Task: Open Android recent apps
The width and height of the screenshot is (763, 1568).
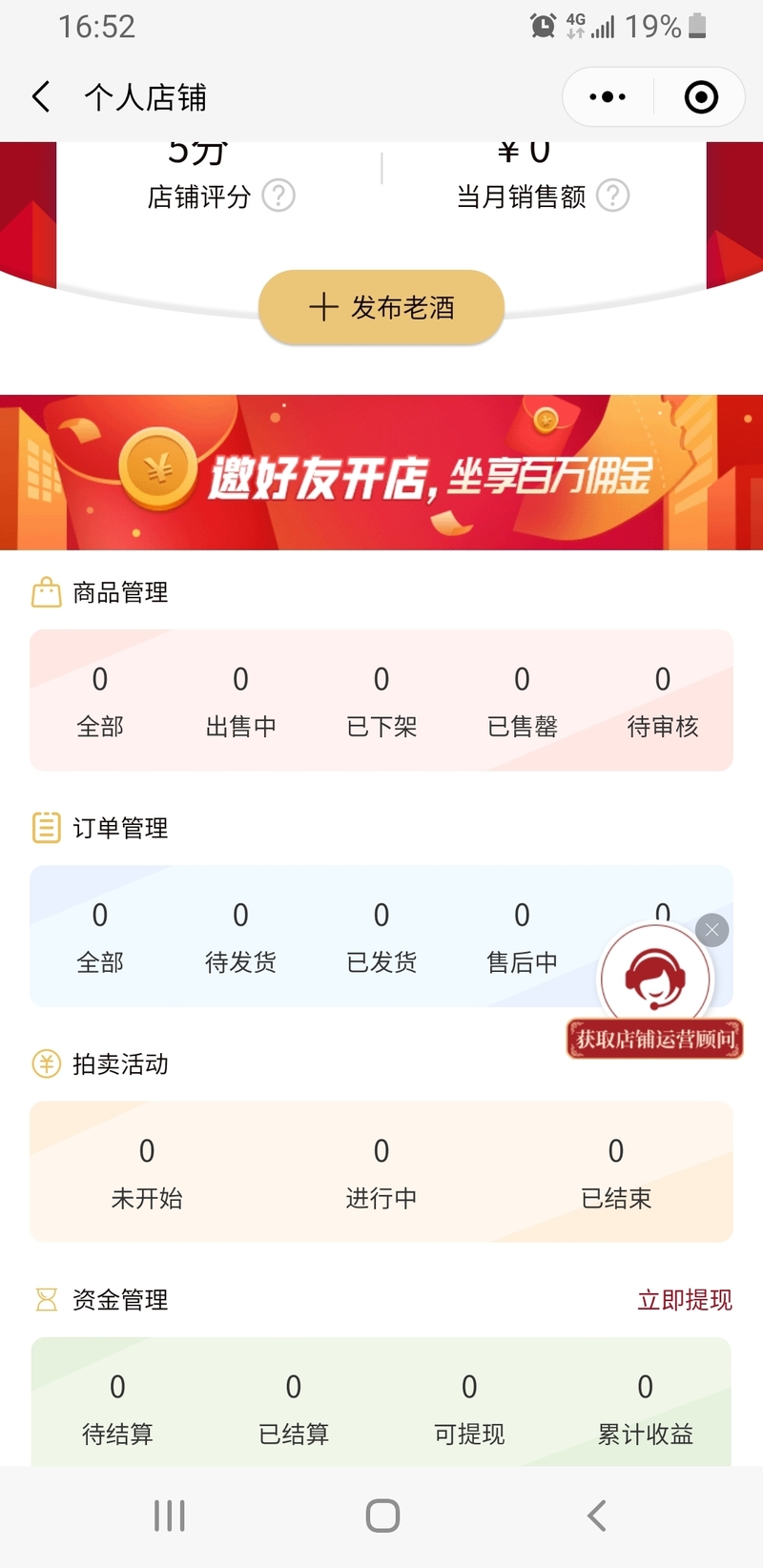Action: [170, 1516]
